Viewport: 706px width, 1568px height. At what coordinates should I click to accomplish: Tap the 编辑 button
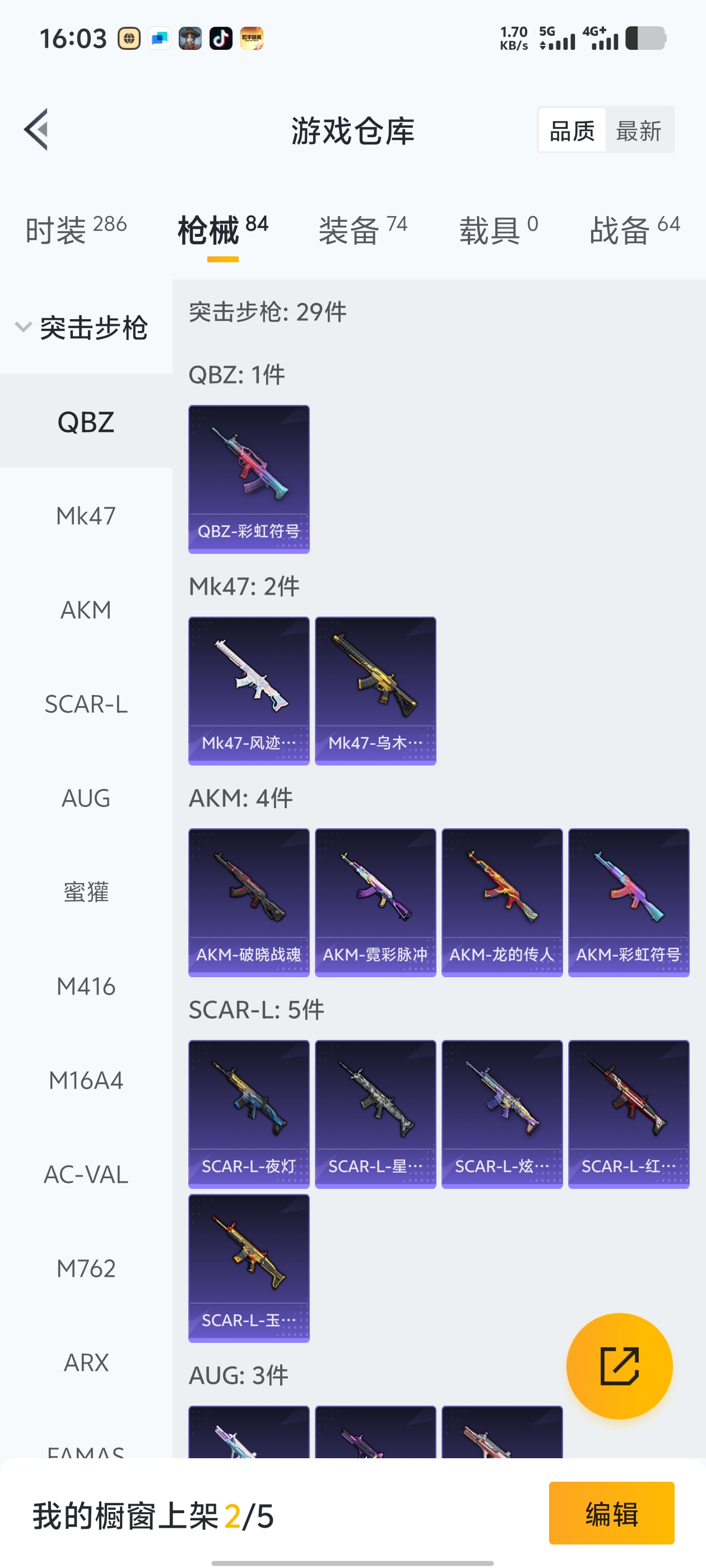(x=611, y=1513)
